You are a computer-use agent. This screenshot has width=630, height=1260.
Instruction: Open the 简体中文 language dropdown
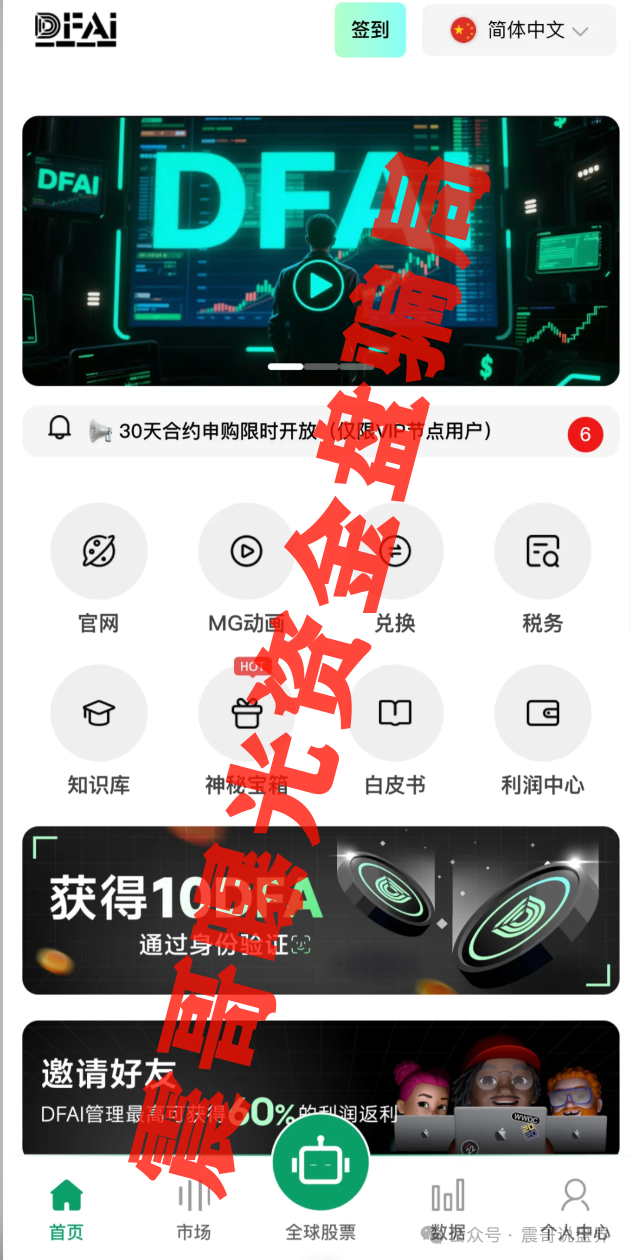tap(520, 30)
